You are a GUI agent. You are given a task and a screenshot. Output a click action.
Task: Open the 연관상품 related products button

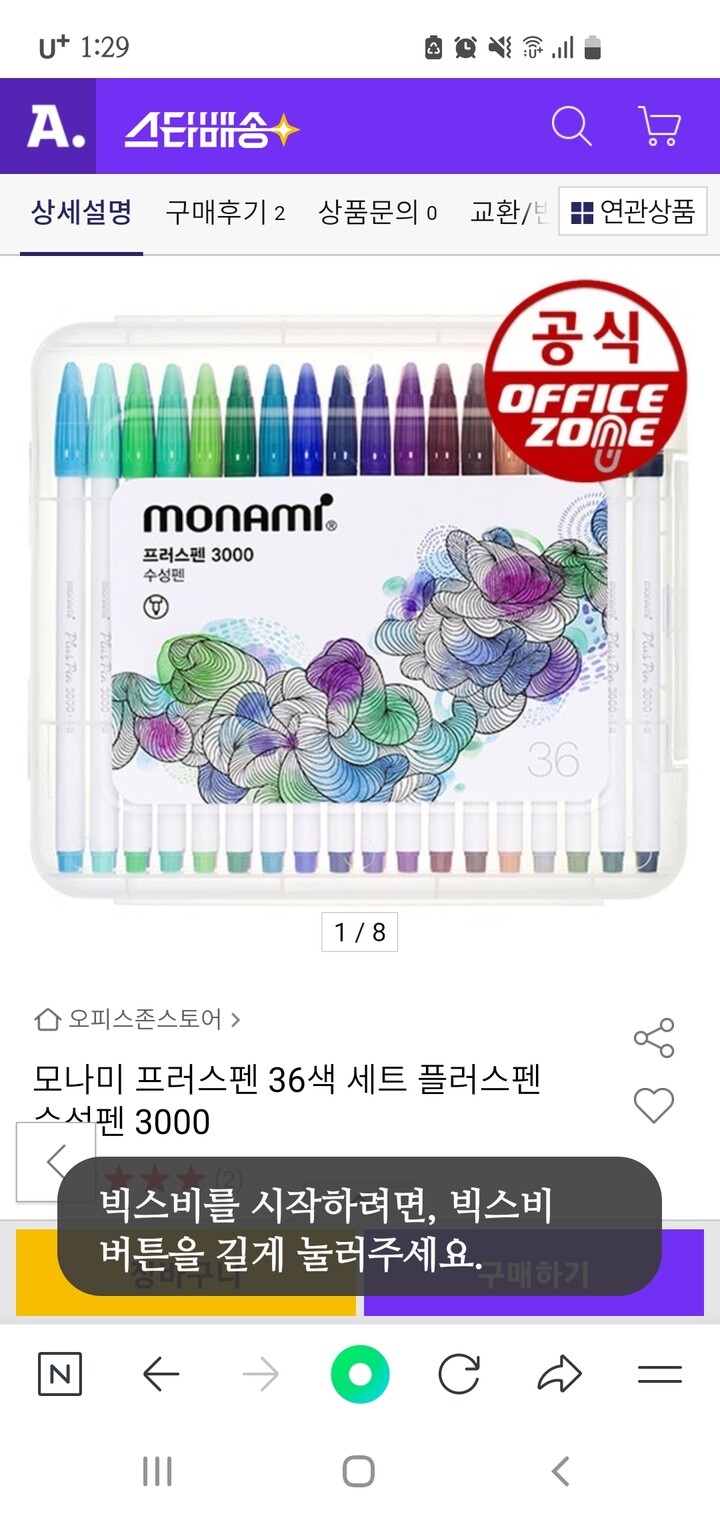click(x=632, y=212)
